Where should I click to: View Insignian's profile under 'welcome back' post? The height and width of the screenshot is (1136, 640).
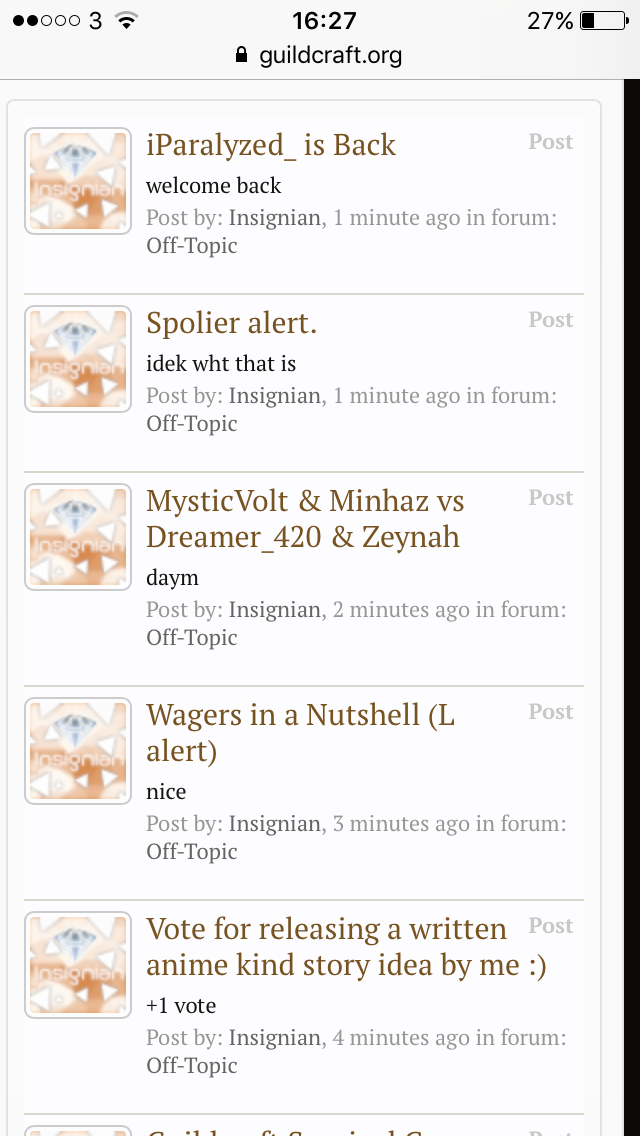pyautogui.click(x=275, y=218)
